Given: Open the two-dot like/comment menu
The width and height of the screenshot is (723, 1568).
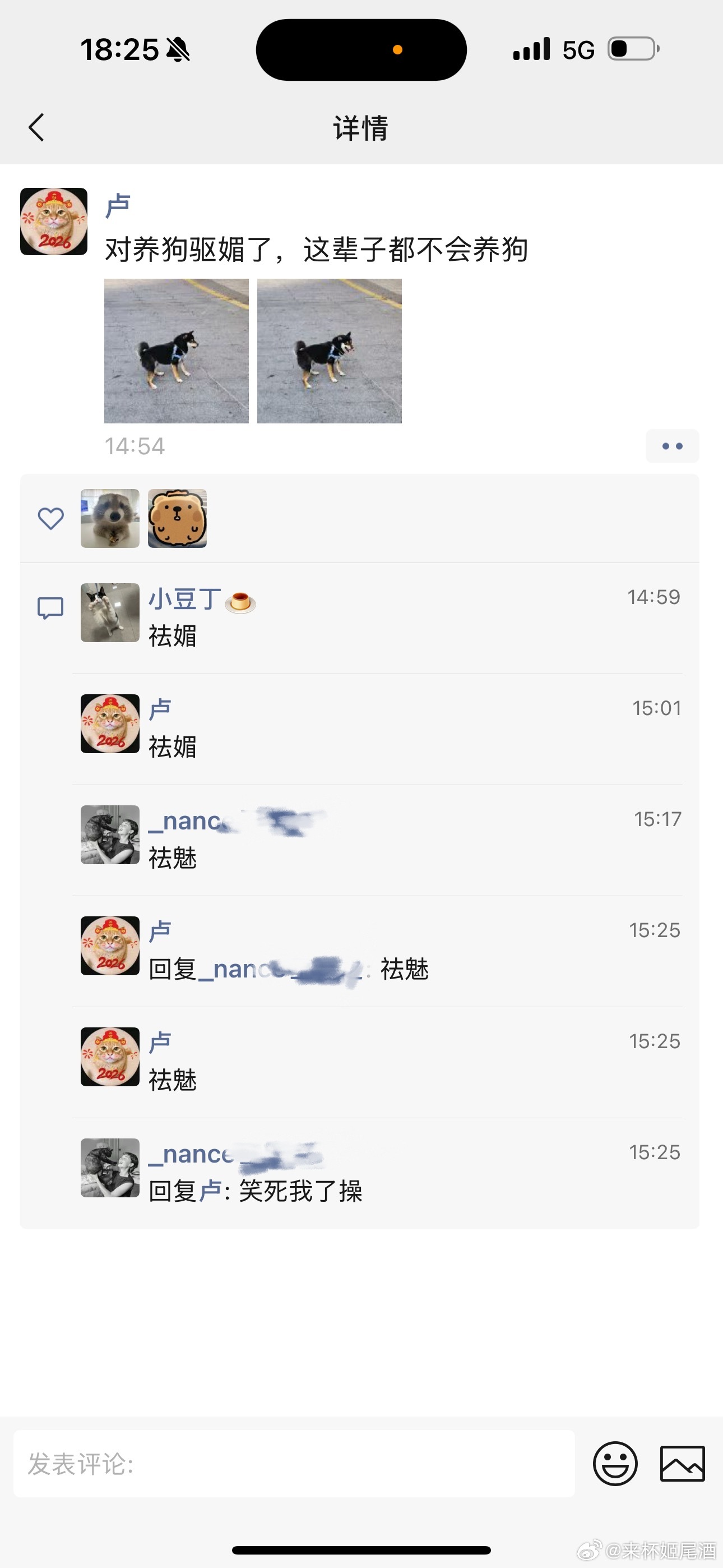Looking at the screenshot, I should [x=672, y=446].
